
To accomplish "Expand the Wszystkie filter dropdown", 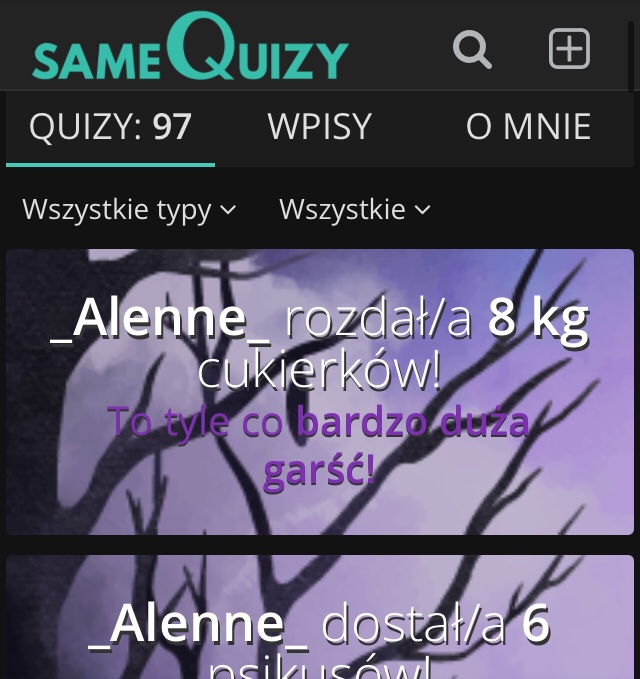I will pyautogui.click(x=354, y=209).
